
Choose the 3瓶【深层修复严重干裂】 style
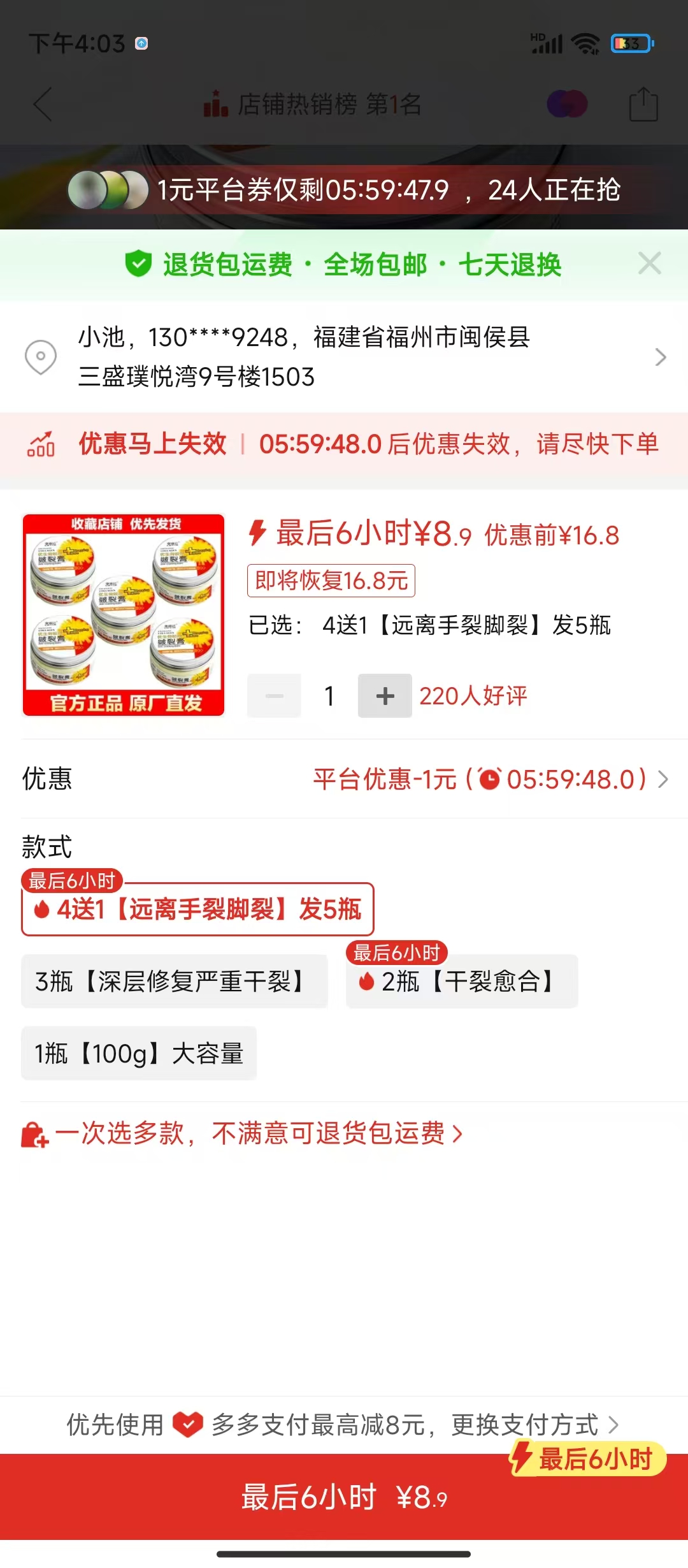174,982
